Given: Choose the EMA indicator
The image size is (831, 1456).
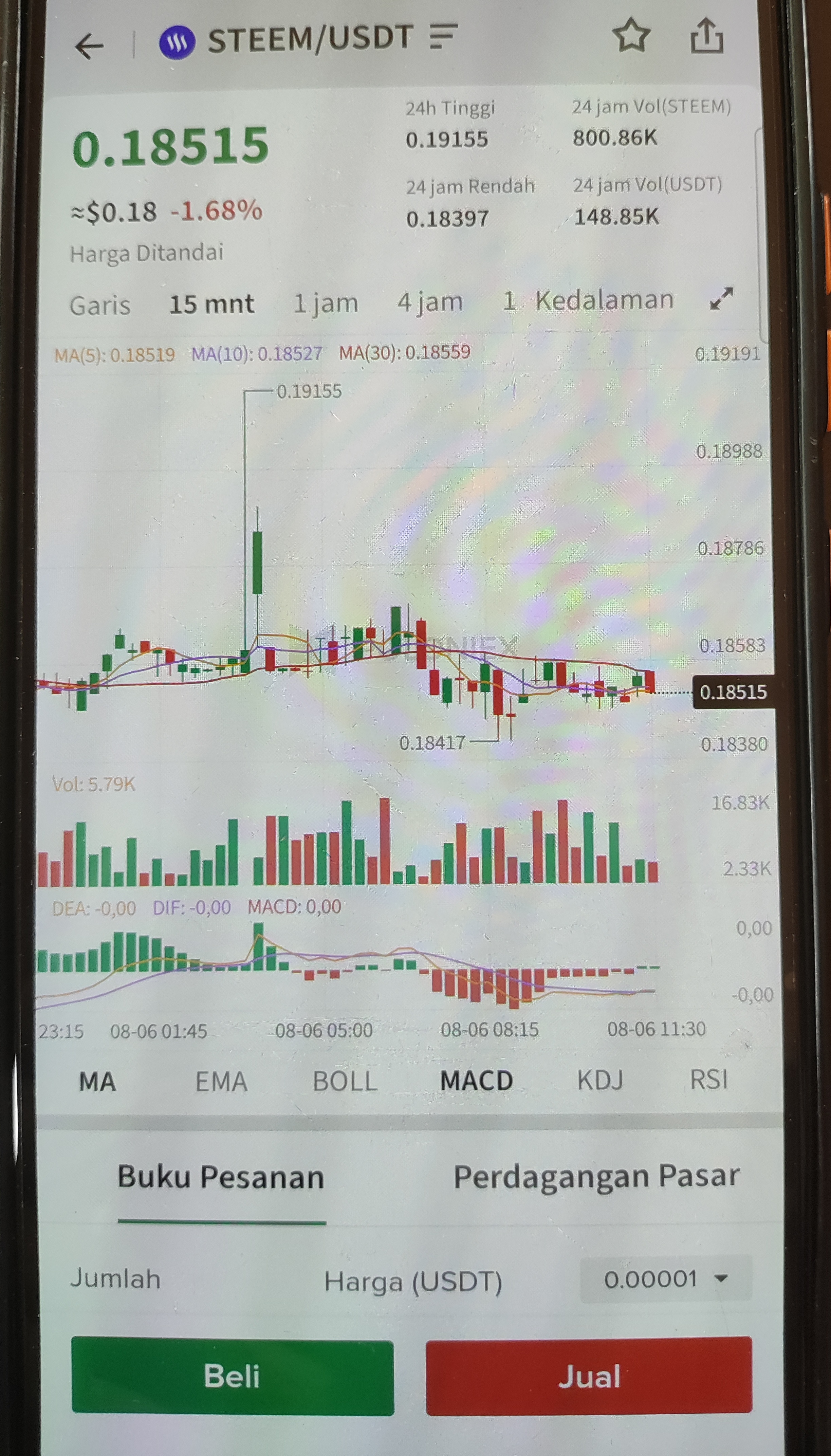Looking at the screenshot, I should pos(221,1082).
